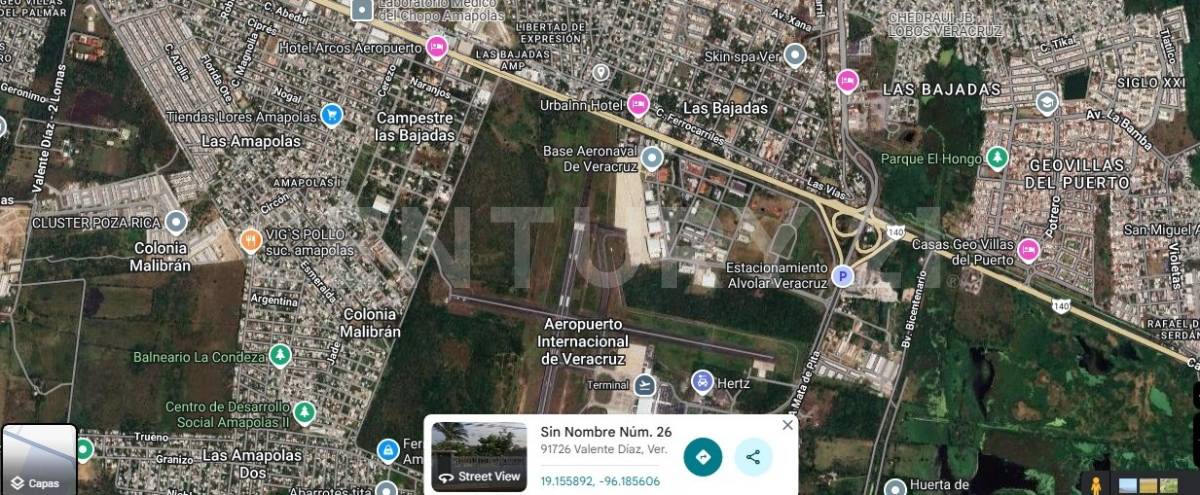The image size is (1200, 495).
Task: Share the Sin Nombre Núm. 26 location
Action: click(753, 457)
